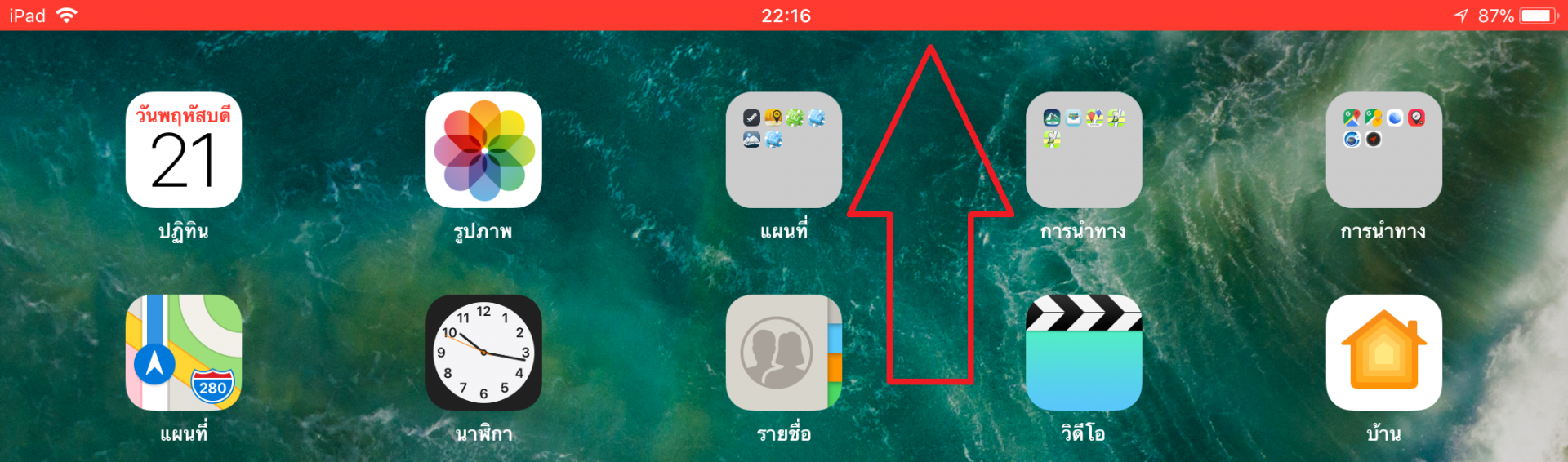
Task: Open the นาฬิกา clock app
Action: 483,352
